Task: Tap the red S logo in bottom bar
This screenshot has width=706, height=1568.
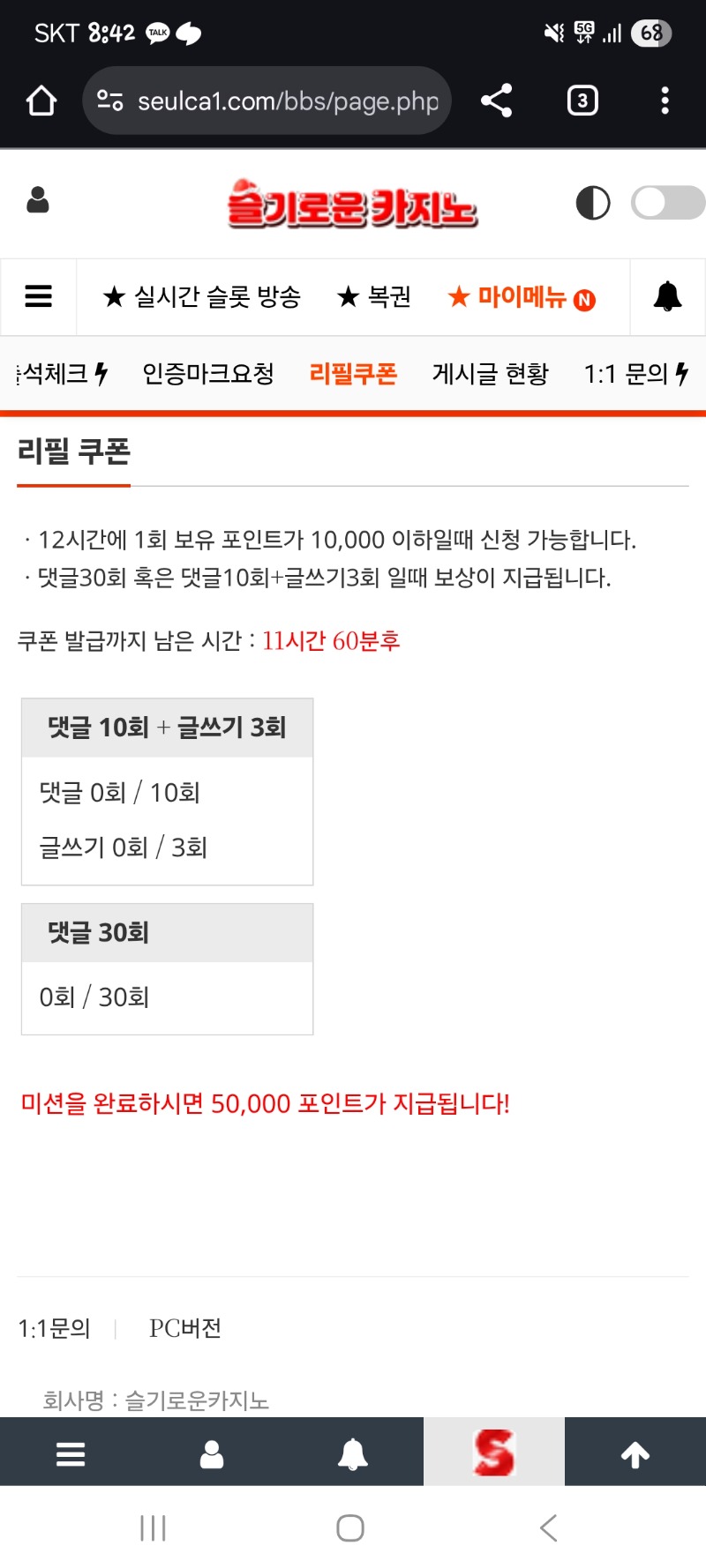Action: (x=493, y=1452)
